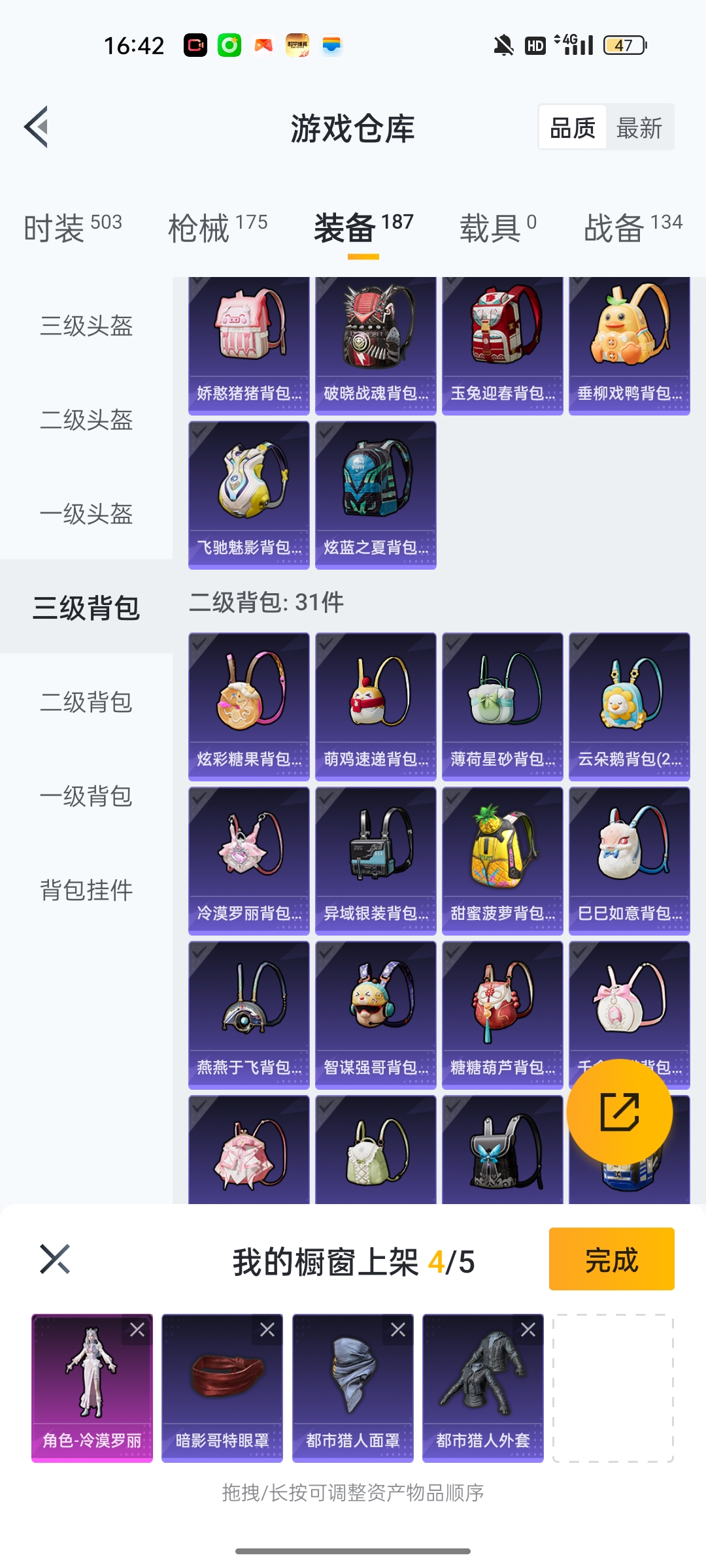Select the 娇憨猪猪背包 item
706x1568 pixels.
pos(249,346)
